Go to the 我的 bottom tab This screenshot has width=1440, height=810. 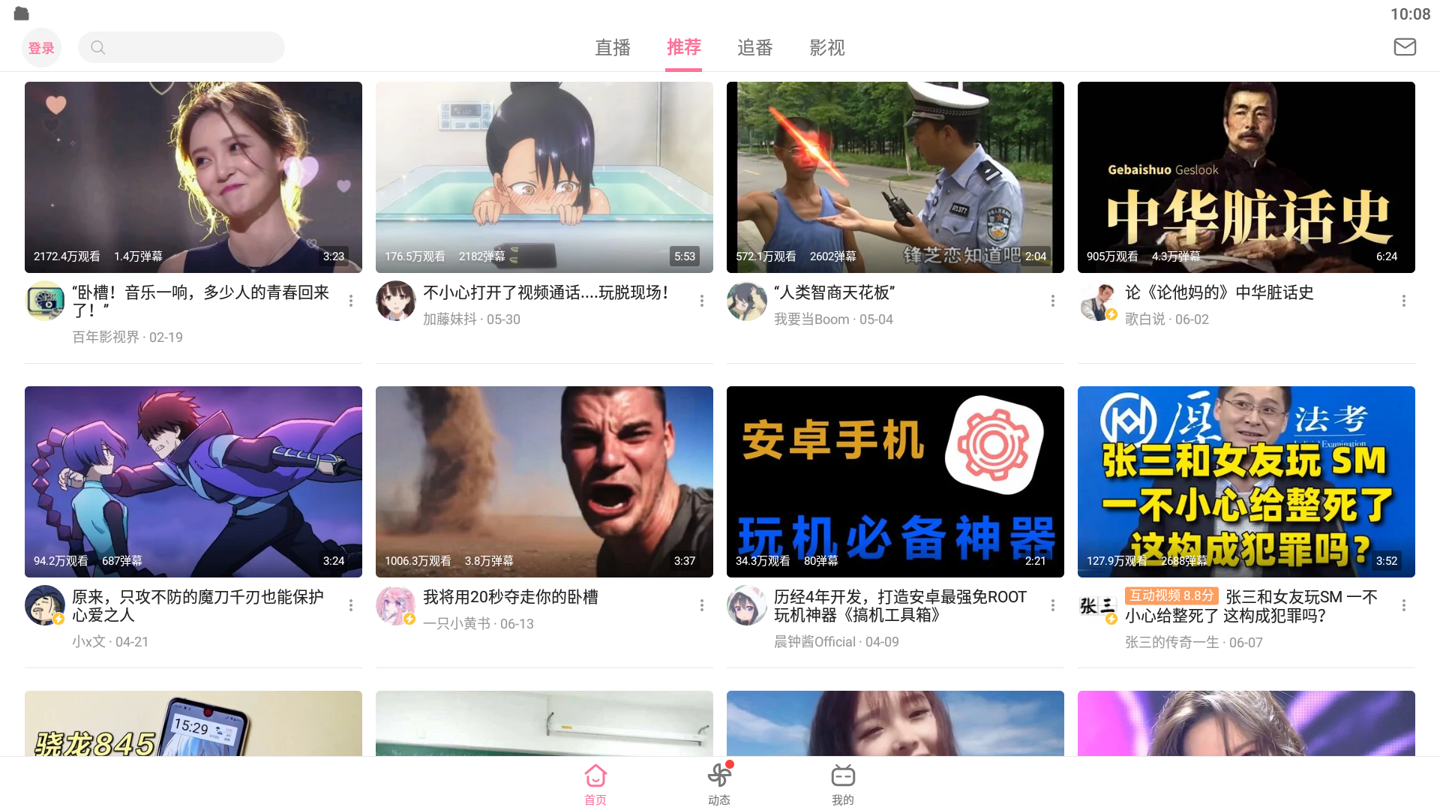click(843, 783)
